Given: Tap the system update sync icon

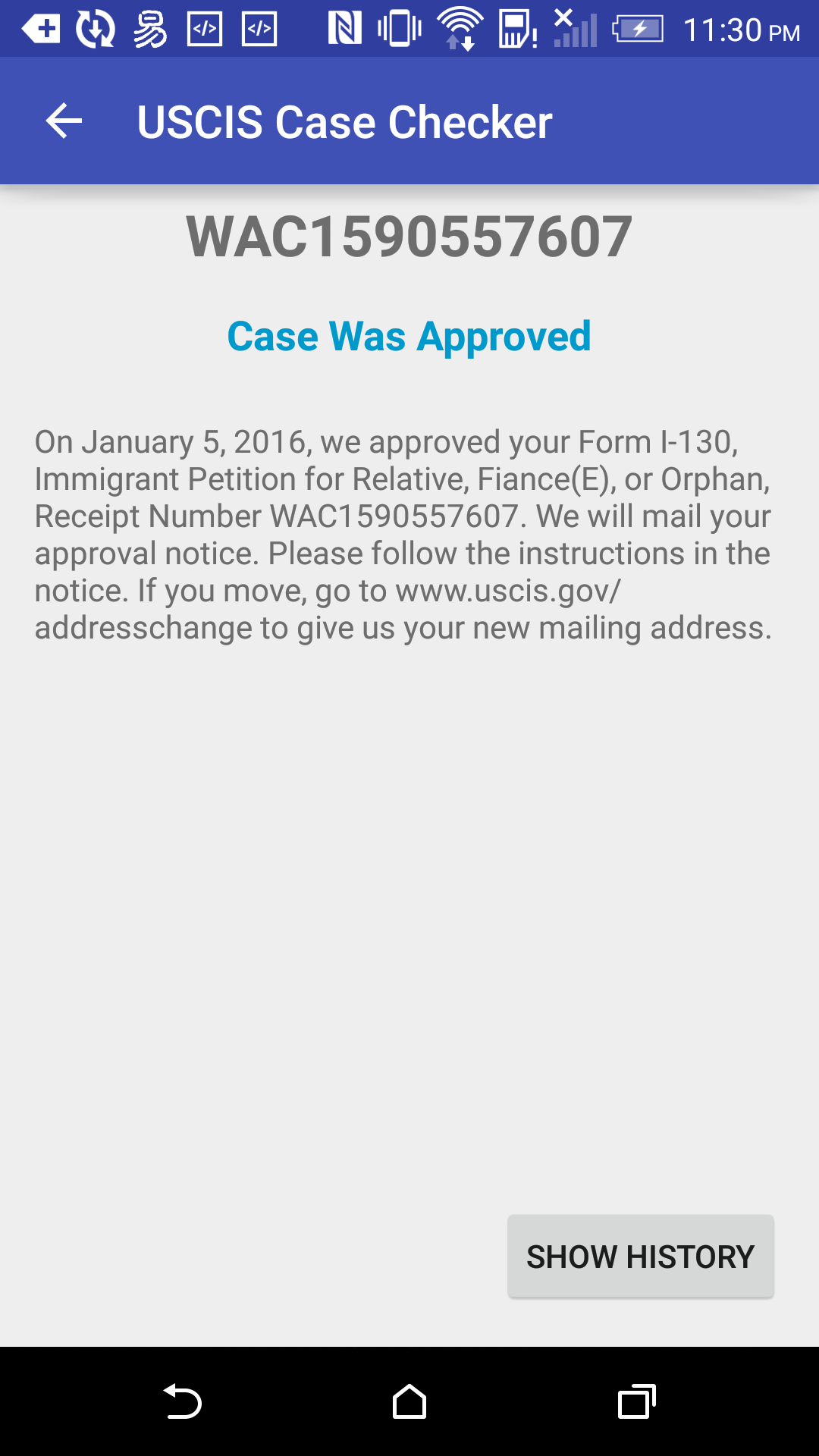Looking at the screenshot, I should coord(95,28).
